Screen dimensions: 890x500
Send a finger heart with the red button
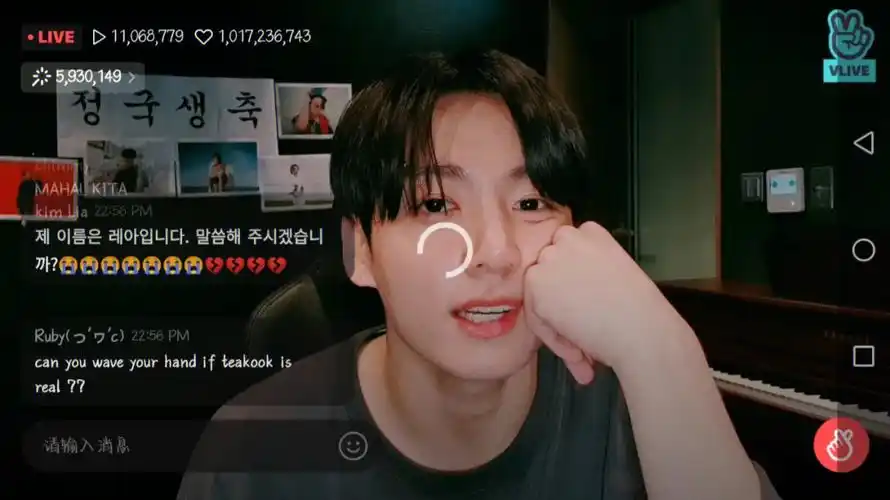tap(841, 445)
